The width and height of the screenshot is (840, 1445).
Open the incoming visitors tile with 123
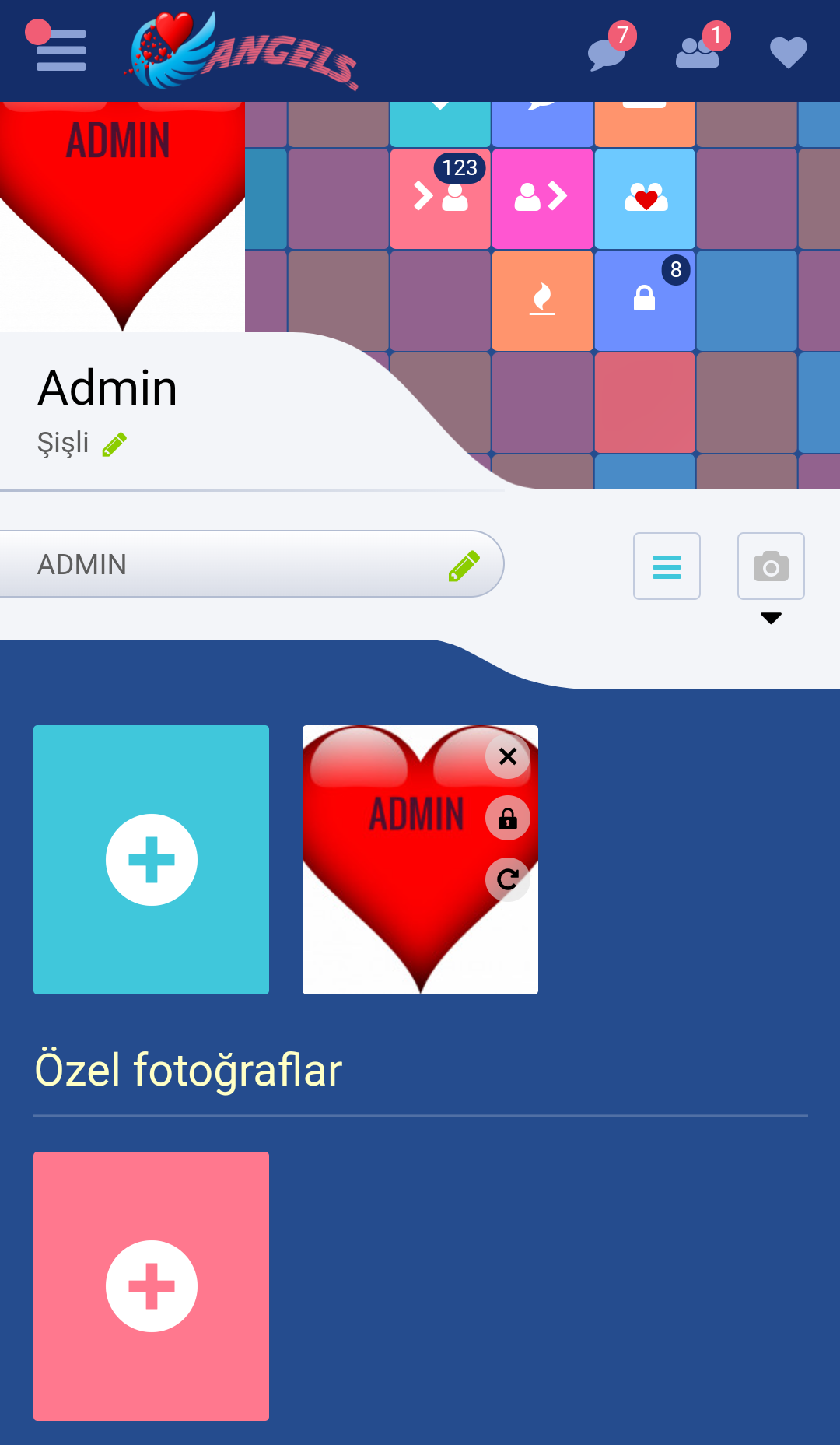click(x=440, y=198)
